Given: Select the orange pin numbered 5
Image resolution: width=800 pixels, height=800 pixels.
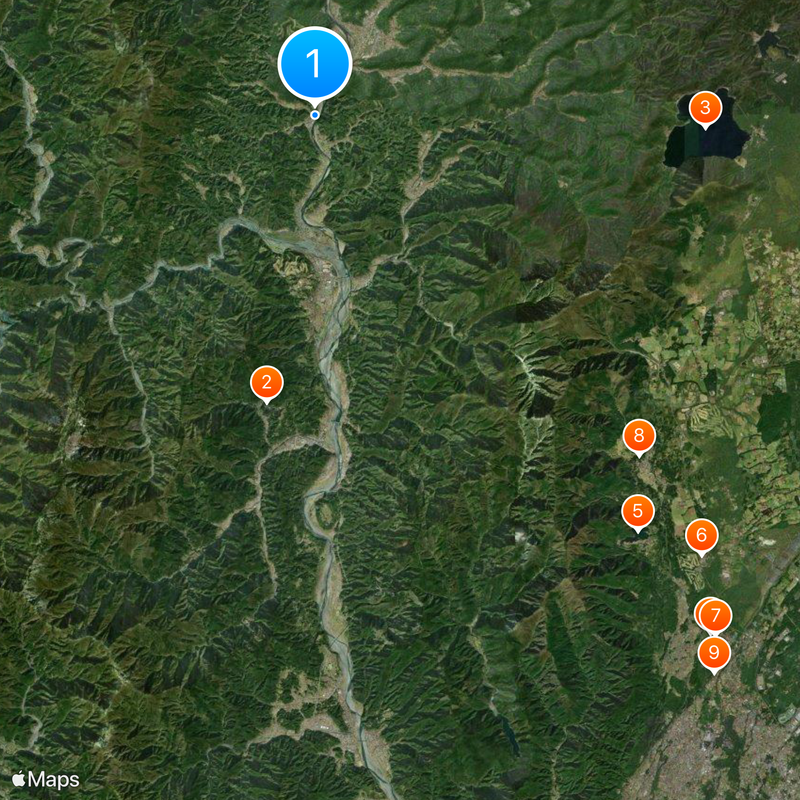Looking at the screenshot, I should pyautogui.click(x=637, y=512).
